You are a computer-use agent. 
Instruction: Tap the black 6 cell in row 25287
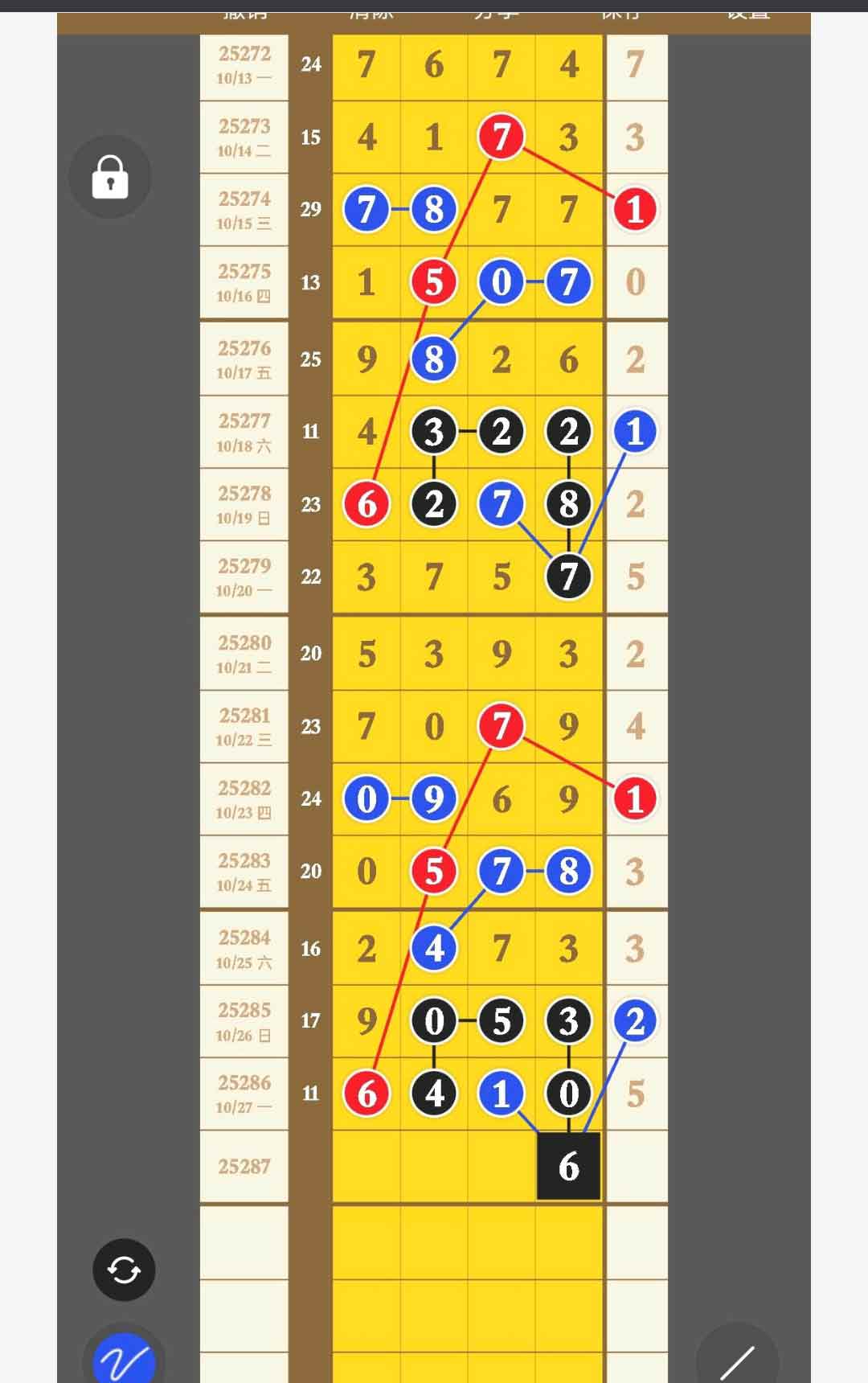(568, 1166)
